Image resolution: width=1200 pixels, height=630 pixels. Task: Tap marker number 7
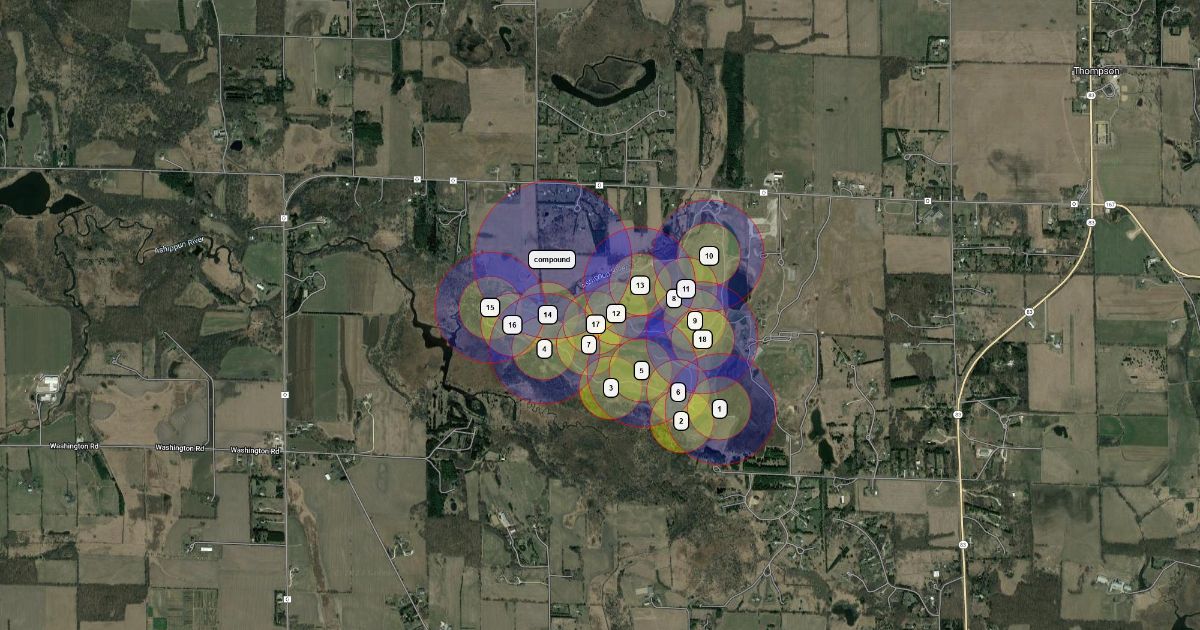click(588, 344)
